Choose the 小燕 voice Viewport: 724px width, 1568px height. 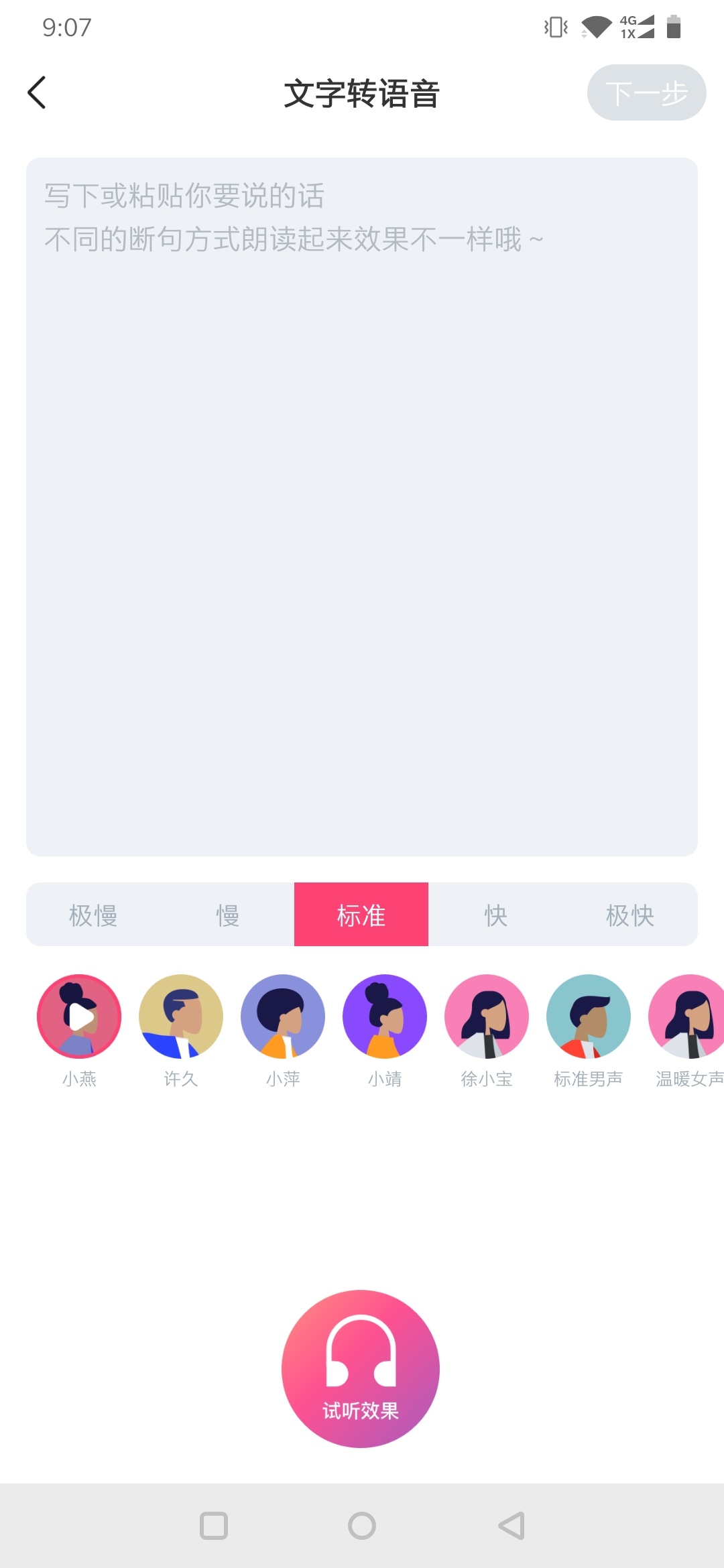tap(79, 1017)
